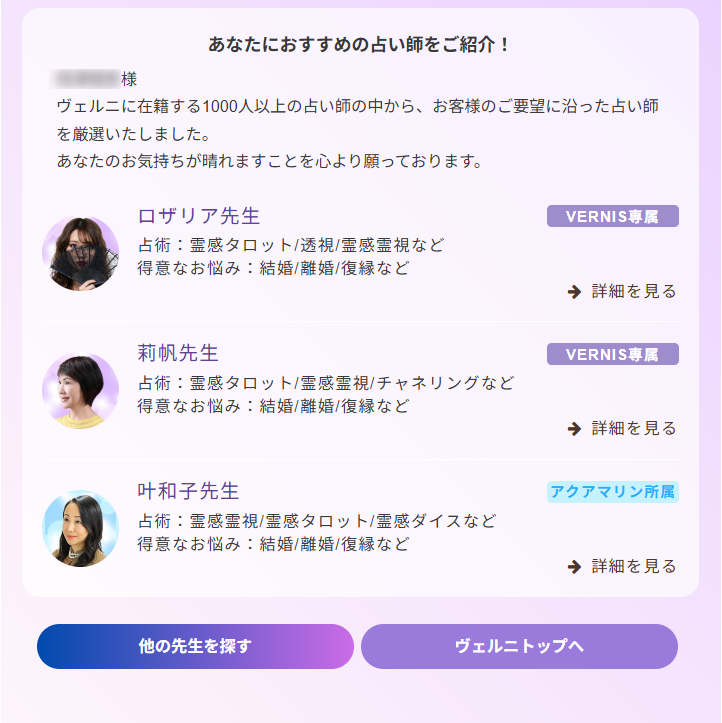722x723 pixels.
Task: Tap the 他の先生を探す button
Action: [195, 646]
